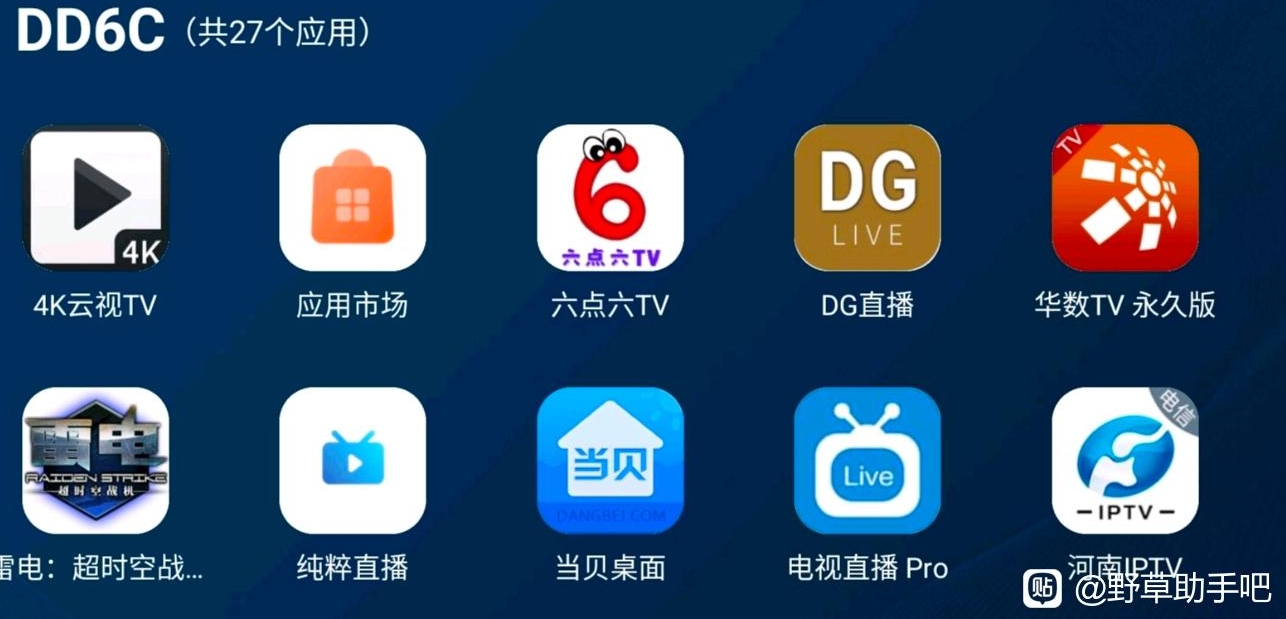Launch the DG直播 app

pos(867,198)
